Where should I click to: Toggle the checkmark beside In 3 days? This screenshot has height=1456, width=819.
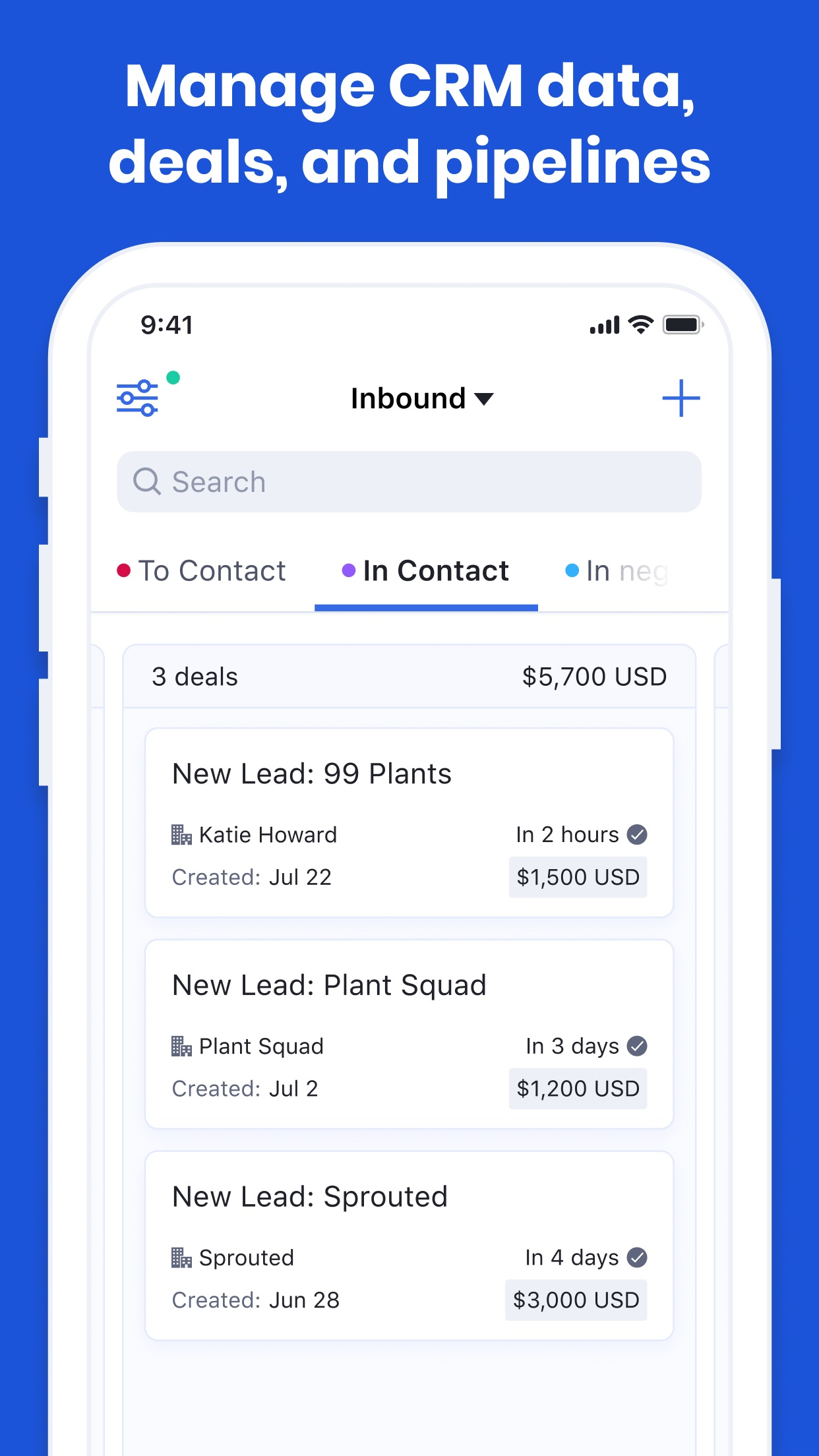637,1046
